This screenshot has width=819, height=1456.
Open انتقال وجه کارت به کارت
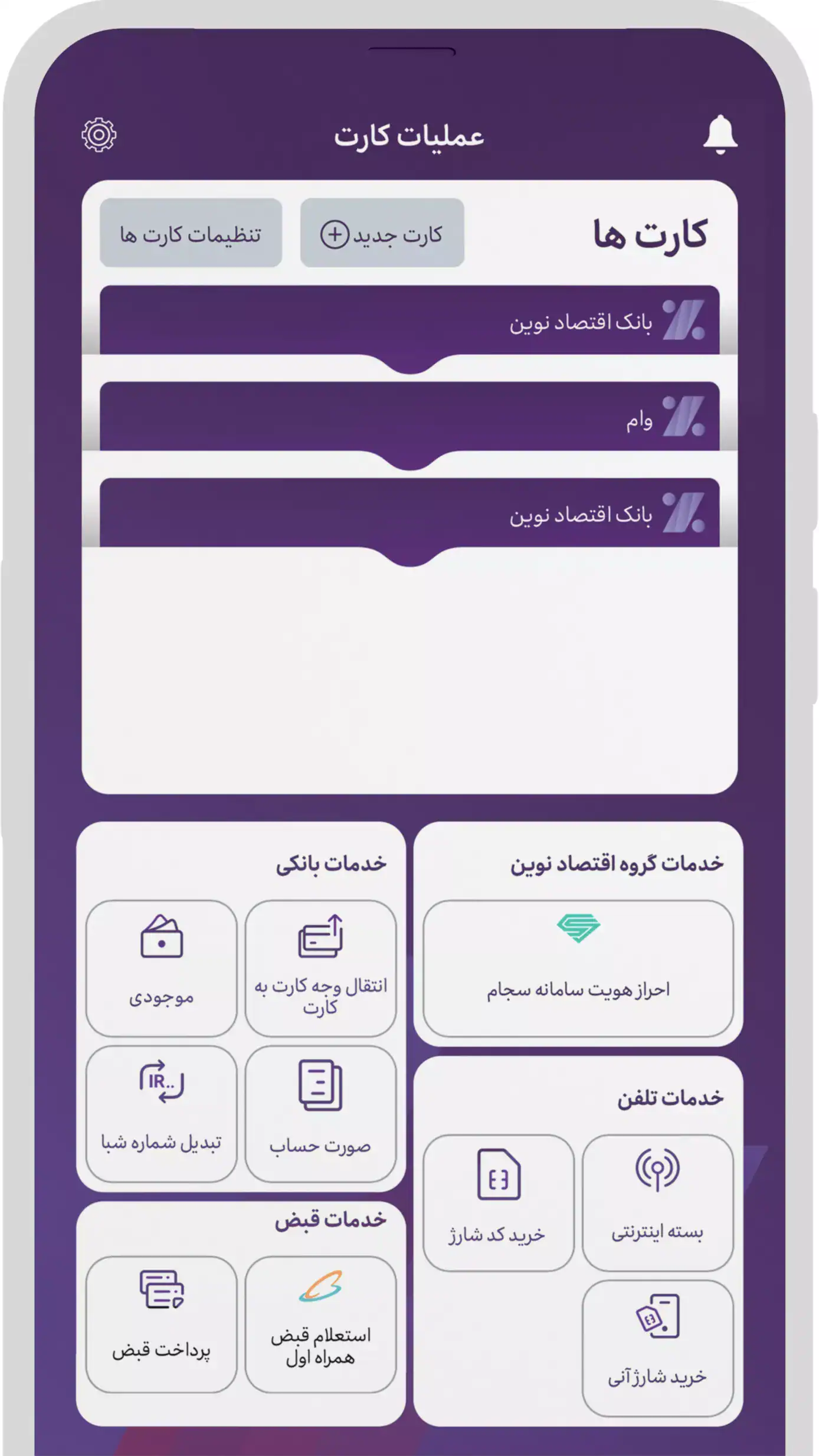tap(320, 968)
